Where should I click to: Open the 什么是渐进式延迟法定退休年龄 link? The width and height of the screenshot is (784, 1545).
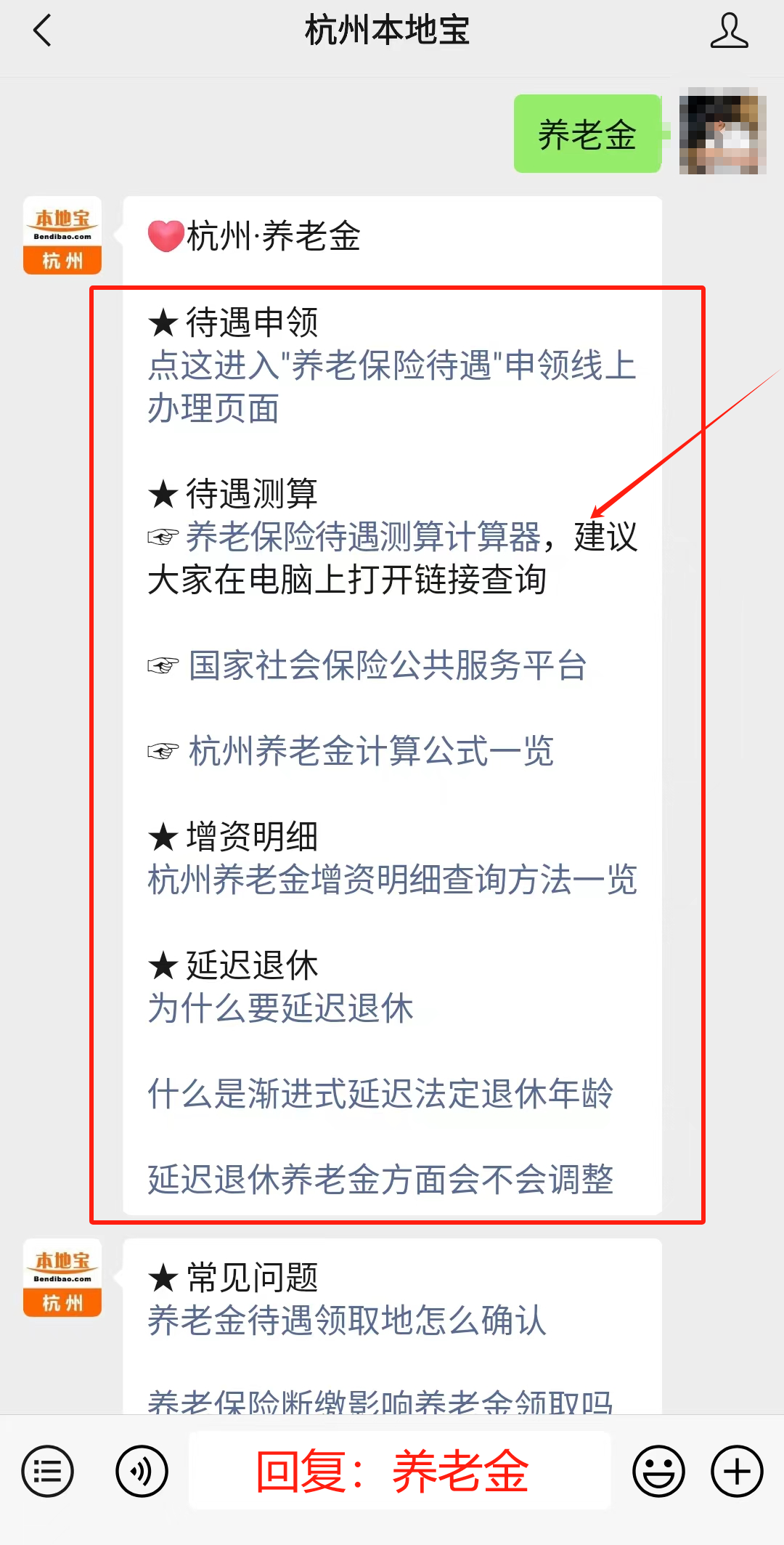[x=380, y=1094]
